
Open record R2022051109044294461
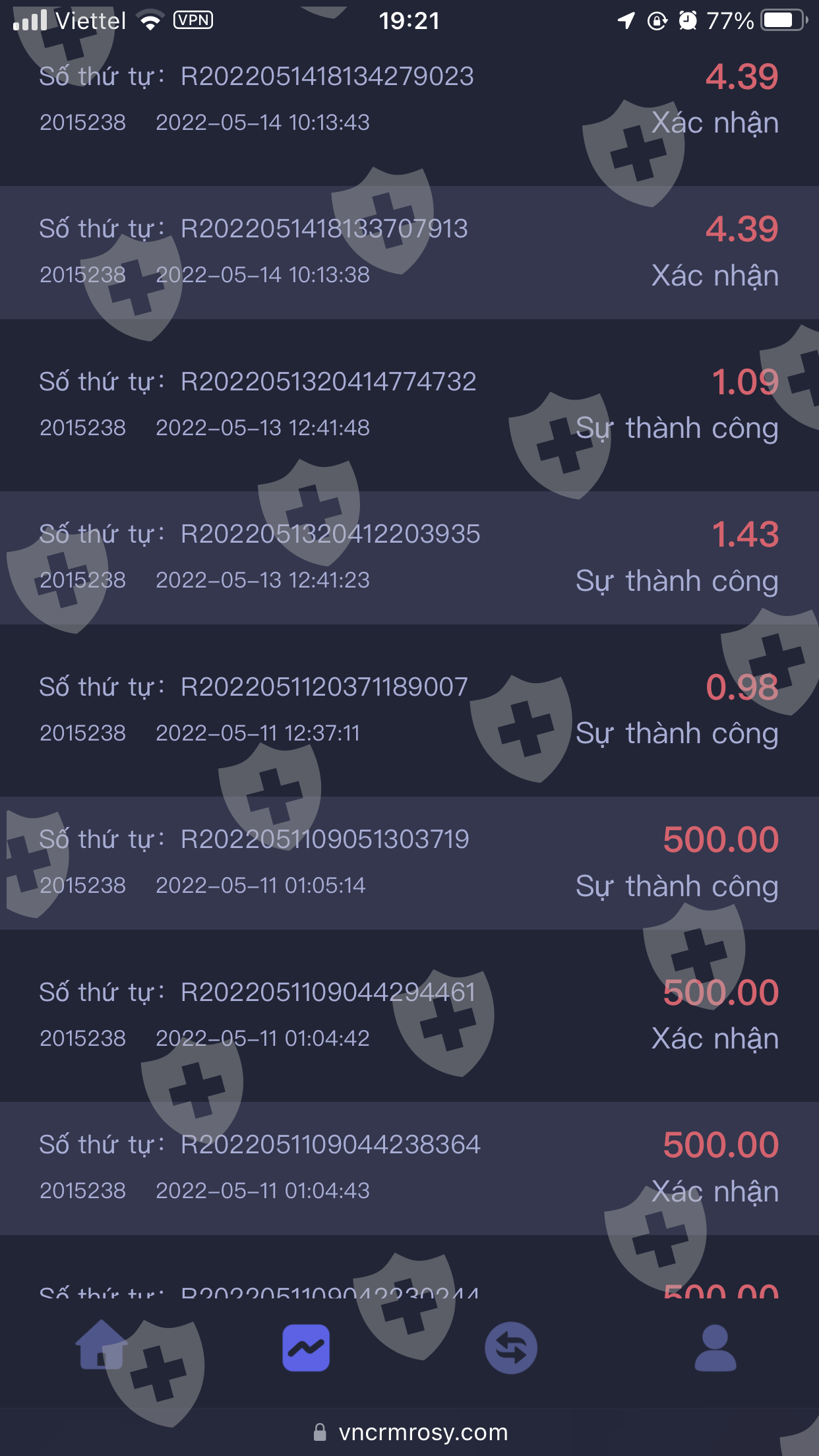[409, 1016]
